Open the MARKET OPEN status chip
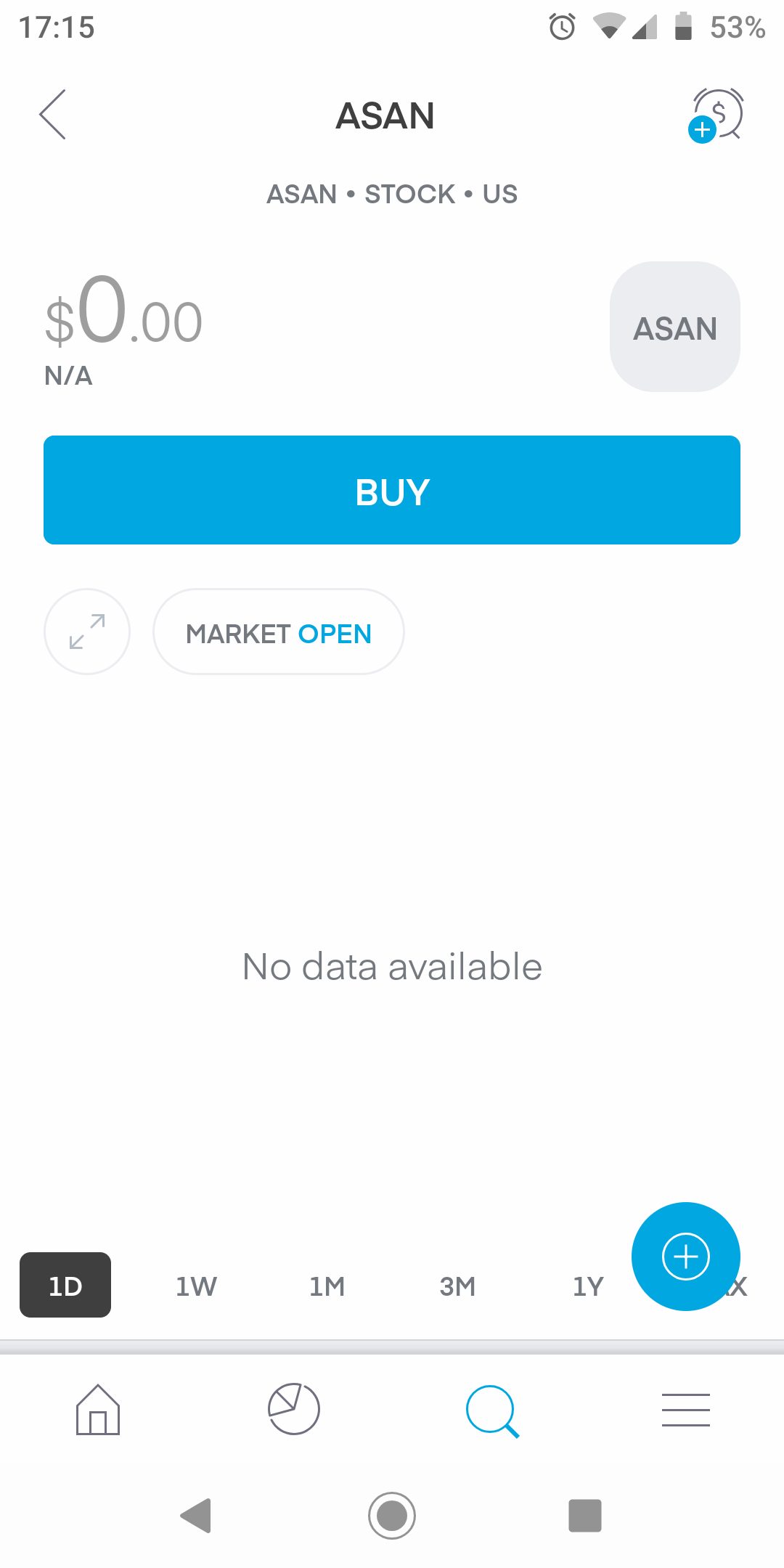The width and height of the screenshot is (784, 1568). pos(279,632)
